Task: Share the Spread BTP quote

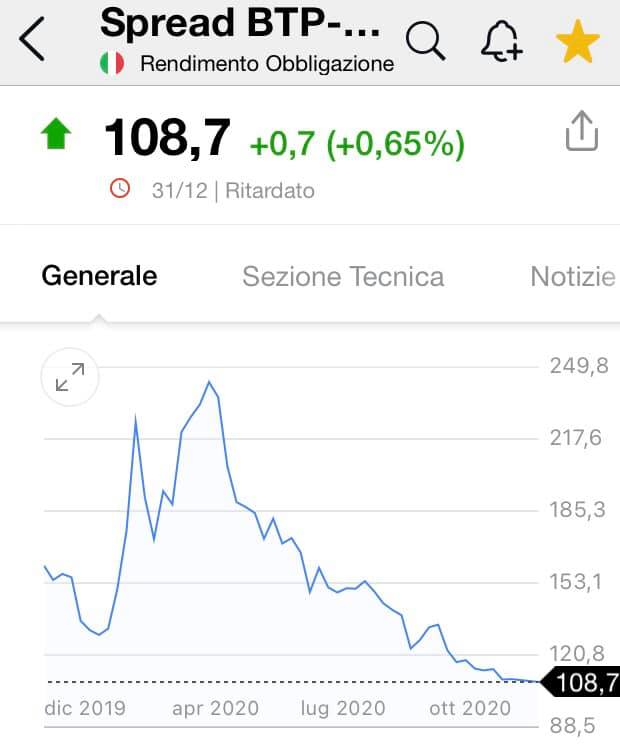Action: click(x=581, y=132)
